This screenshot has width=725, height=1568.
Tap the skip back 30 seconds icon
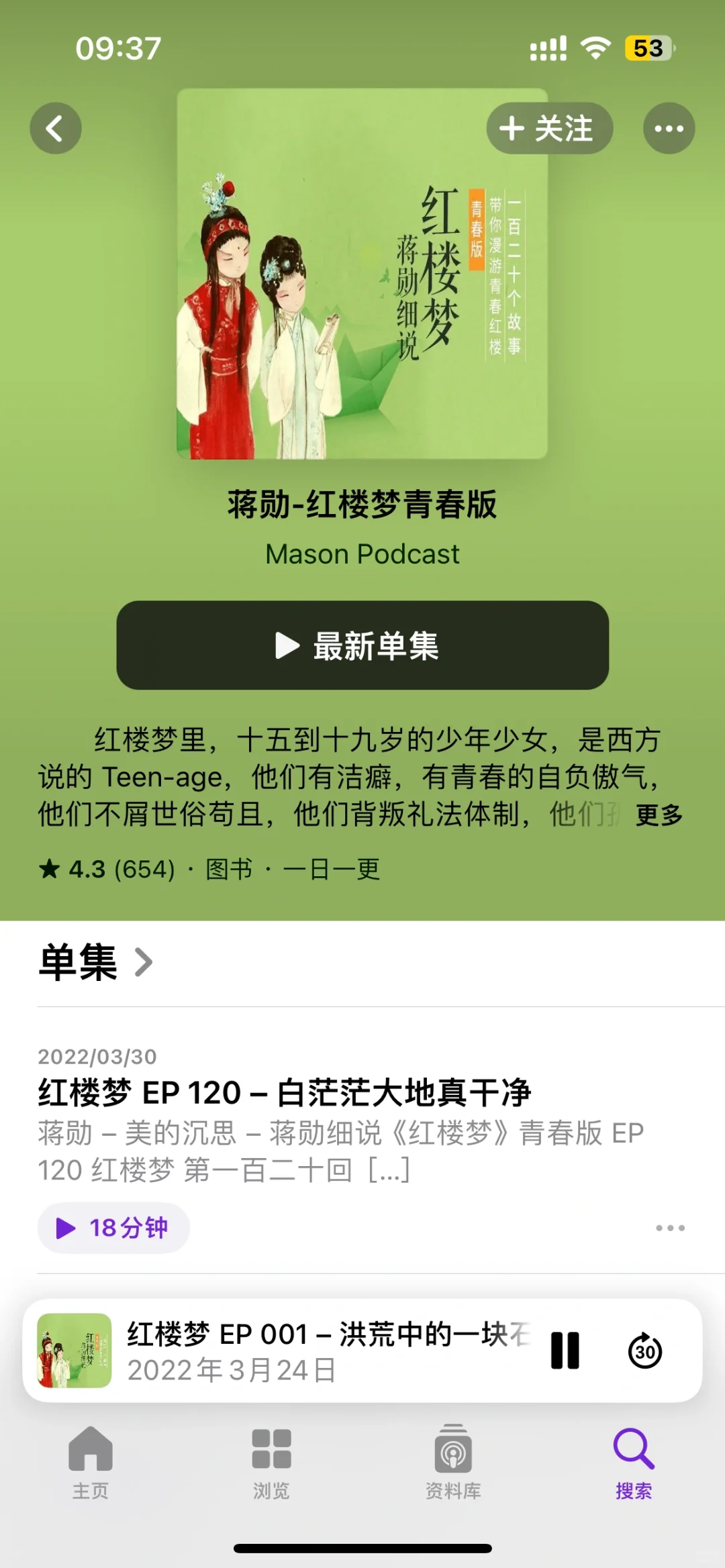[x=646, y=1352]
